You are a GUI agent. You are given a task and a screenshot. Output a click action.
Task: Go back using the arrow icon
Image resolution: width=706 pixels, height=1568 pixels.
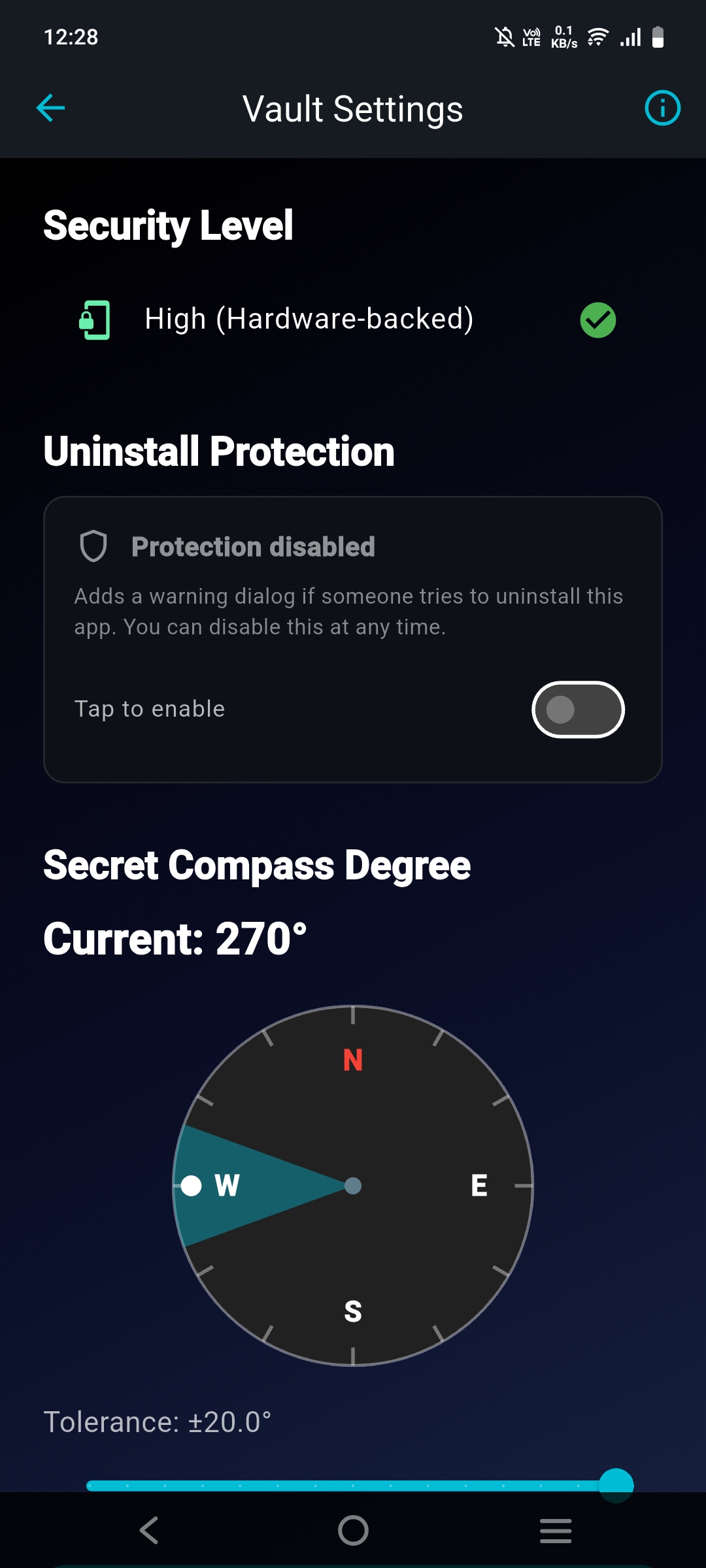50,108
